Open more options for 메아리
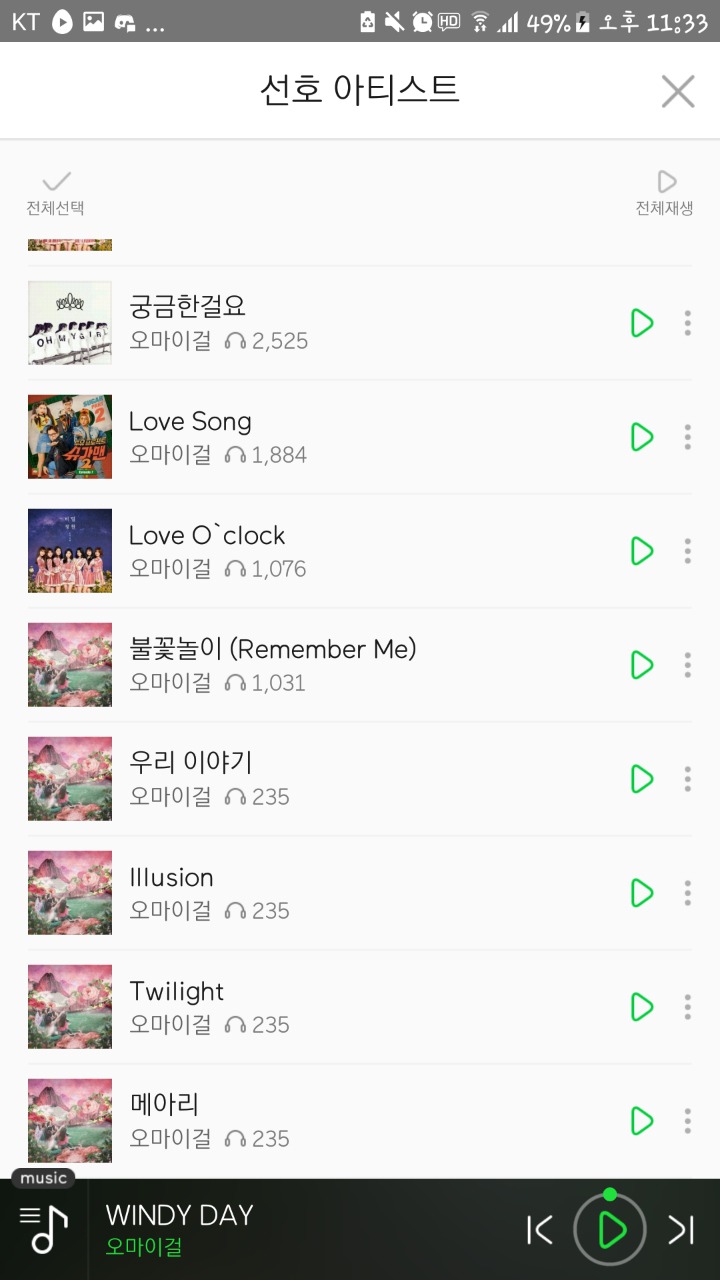Screen dimensions: 720x1280 [687, 1121]
